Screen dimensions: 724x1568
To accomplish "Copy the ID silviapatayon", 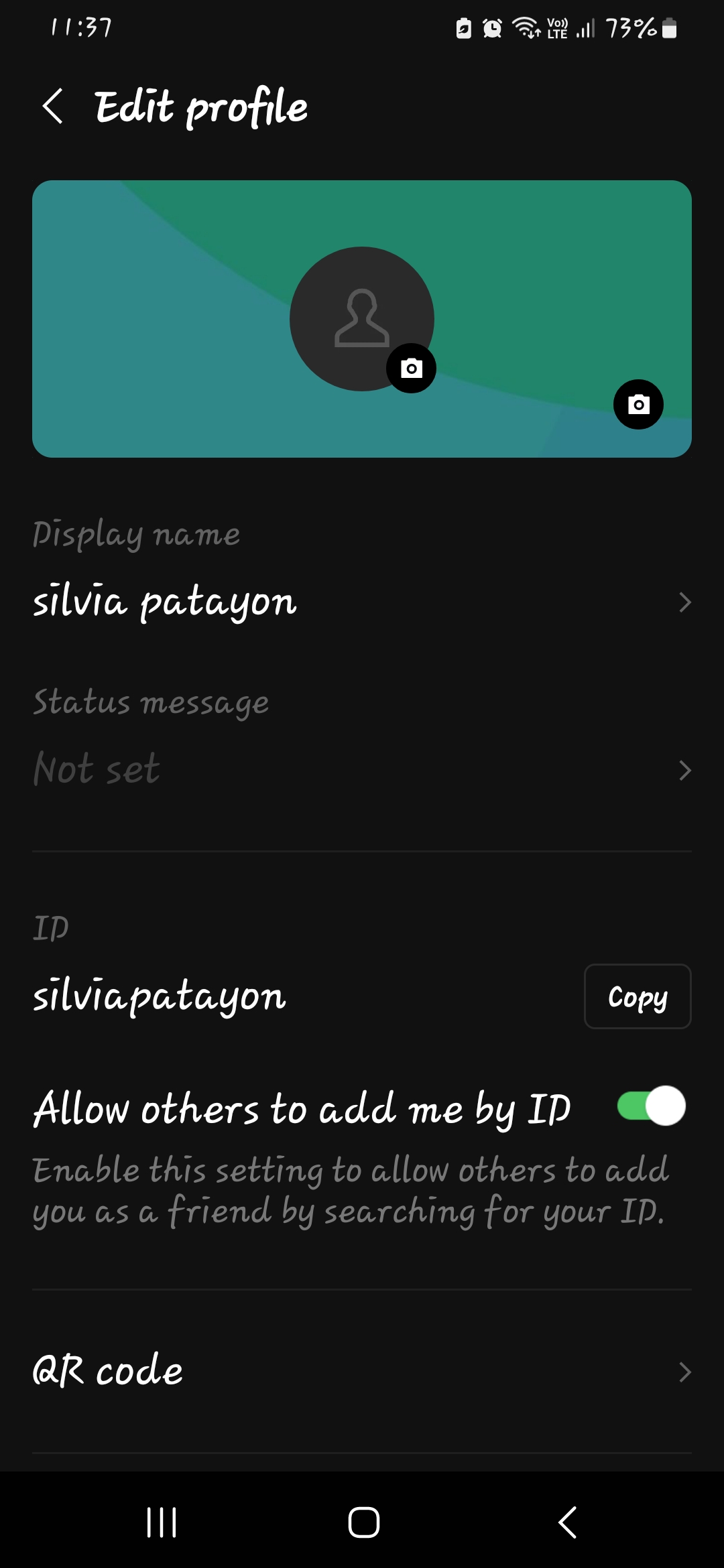I will [x=638, y=996].
